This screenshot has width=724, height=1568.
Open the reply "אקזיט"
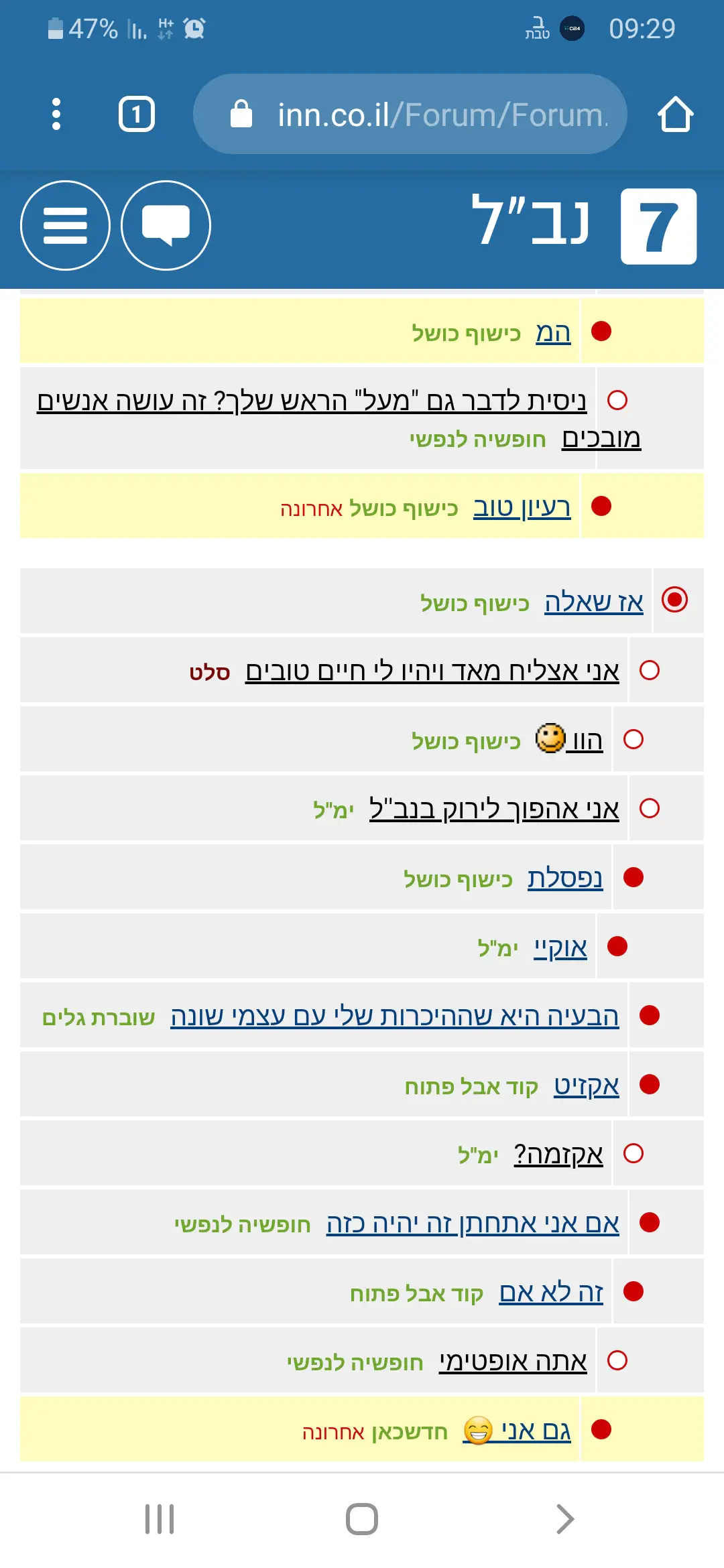586,1086
